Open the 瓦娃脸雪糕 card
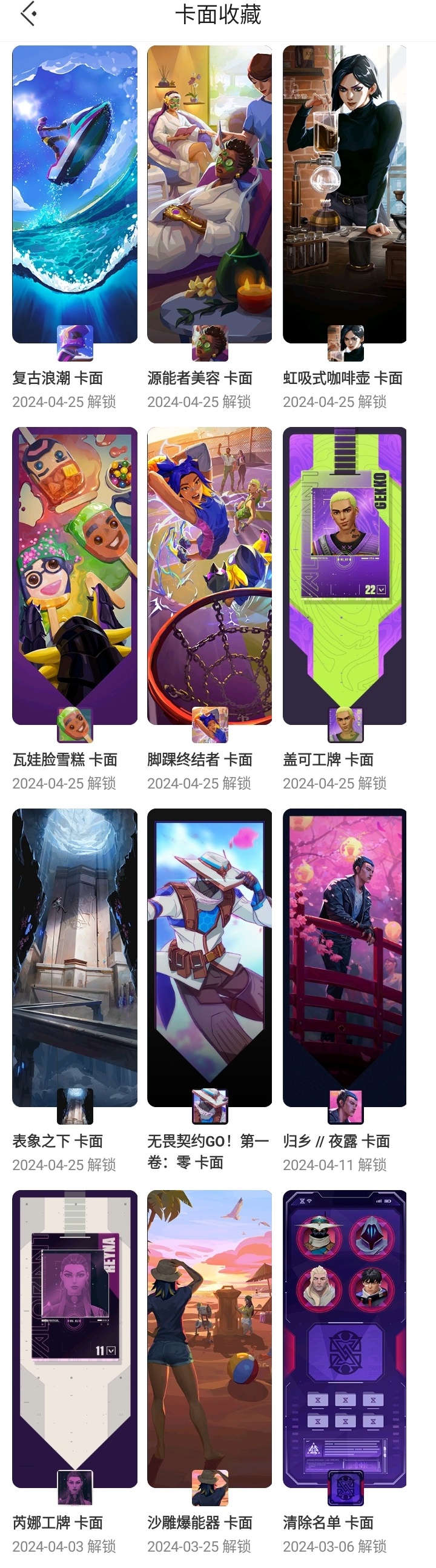 point(74,576)
